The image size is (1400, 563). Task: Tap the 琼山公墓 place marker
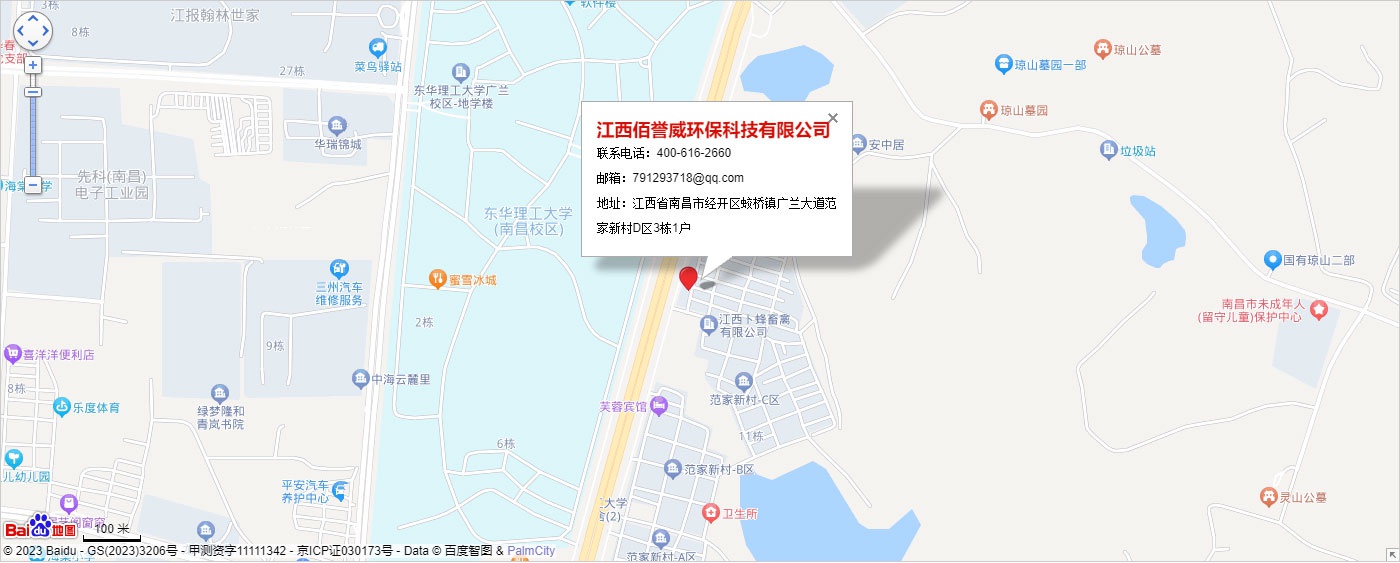pyautogui.click(x=1102, y=47)
